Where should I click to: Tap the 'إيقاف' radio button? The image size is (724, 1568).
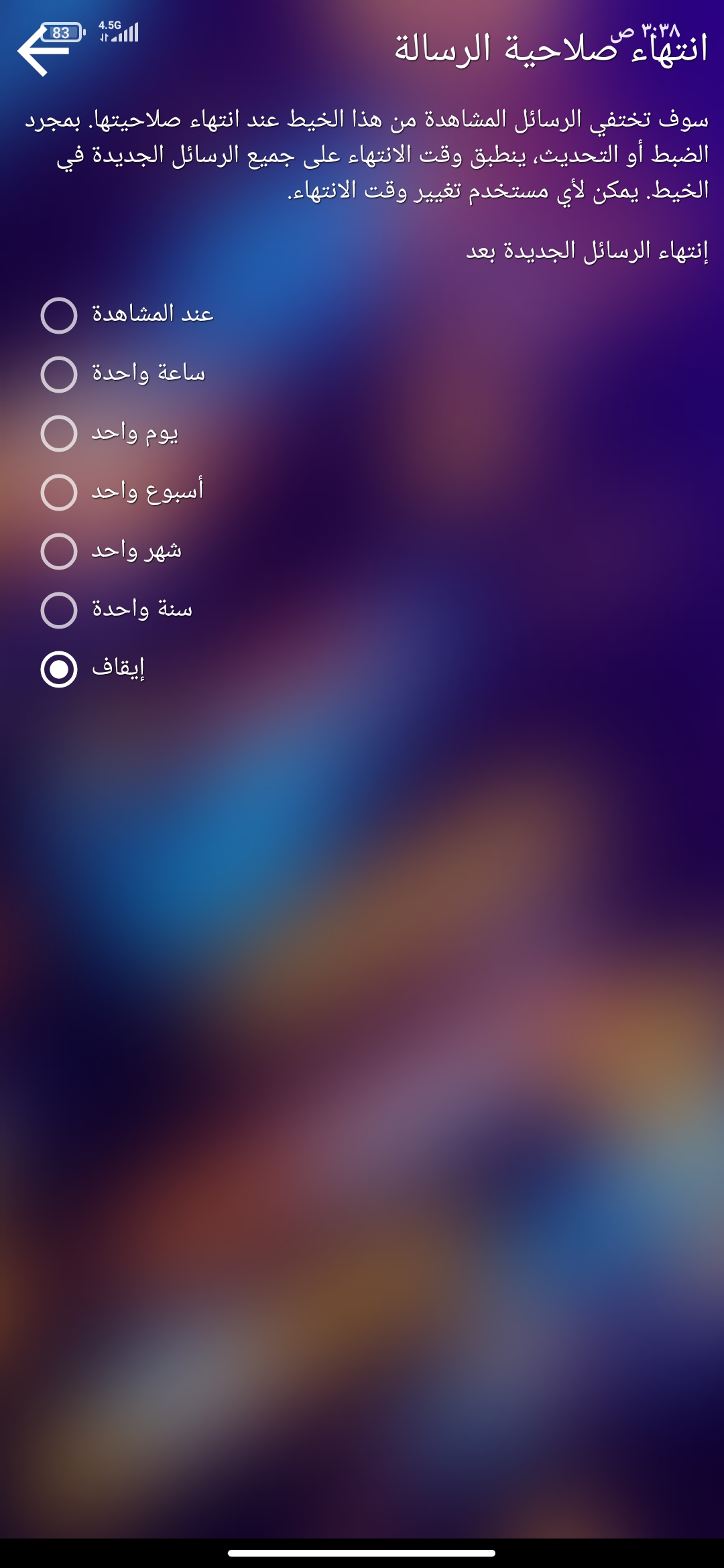59,669
